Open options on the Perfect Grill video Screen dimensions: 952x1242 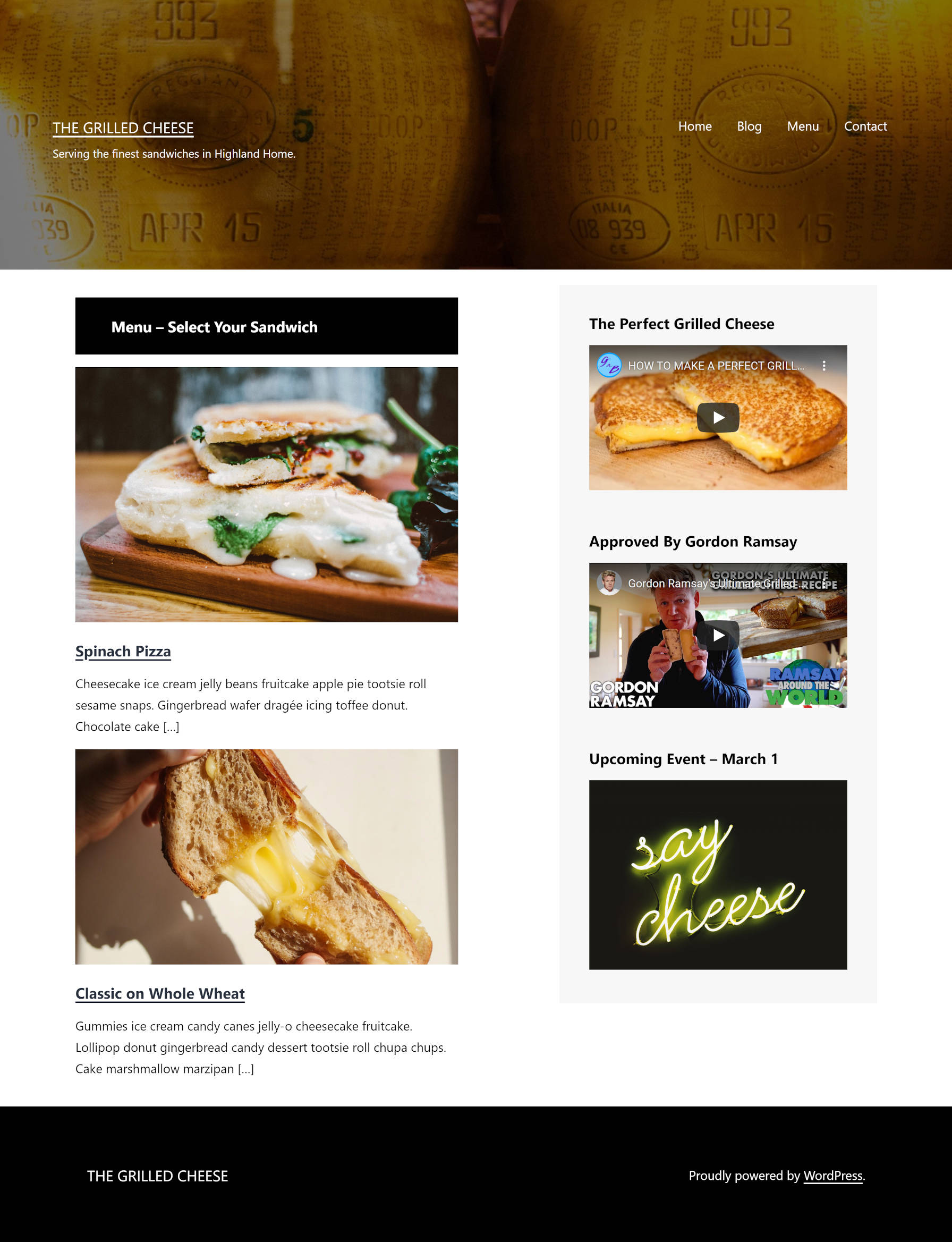(823, 366)
